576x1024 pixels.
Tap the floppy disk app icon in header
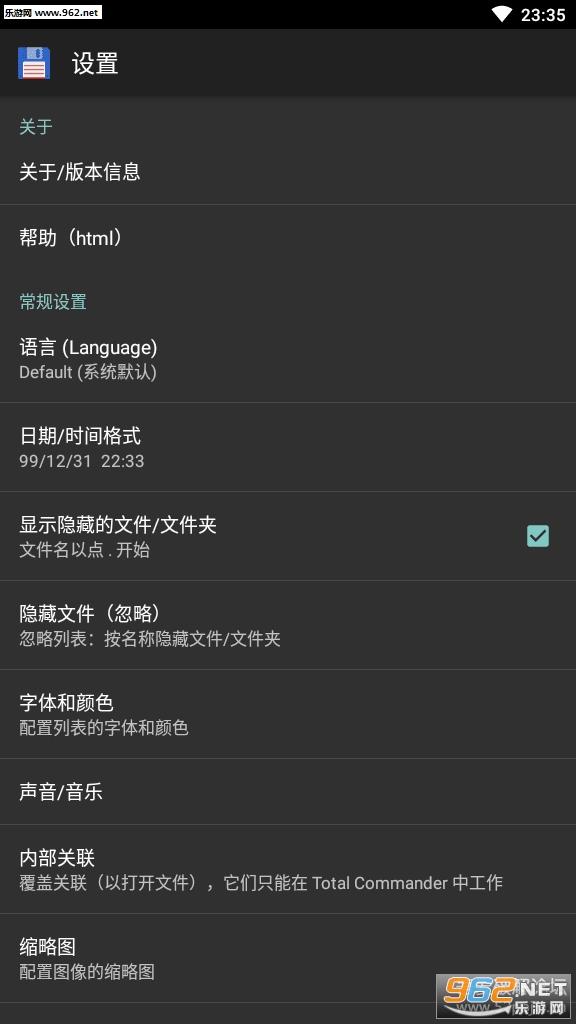pos(34,63)
